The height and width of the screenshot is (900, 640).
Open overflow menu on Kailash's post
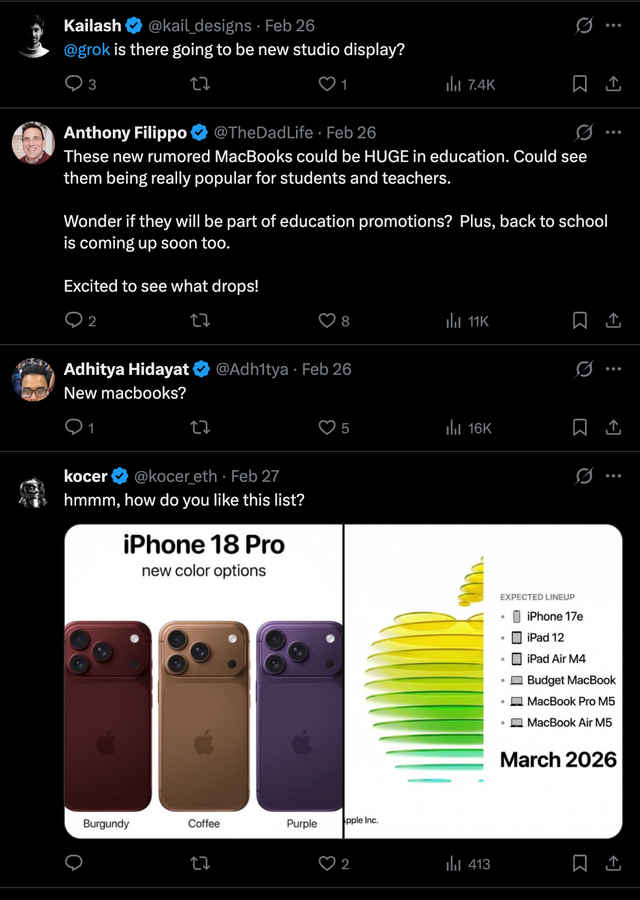pyautogui.click(x=613, y=25)
